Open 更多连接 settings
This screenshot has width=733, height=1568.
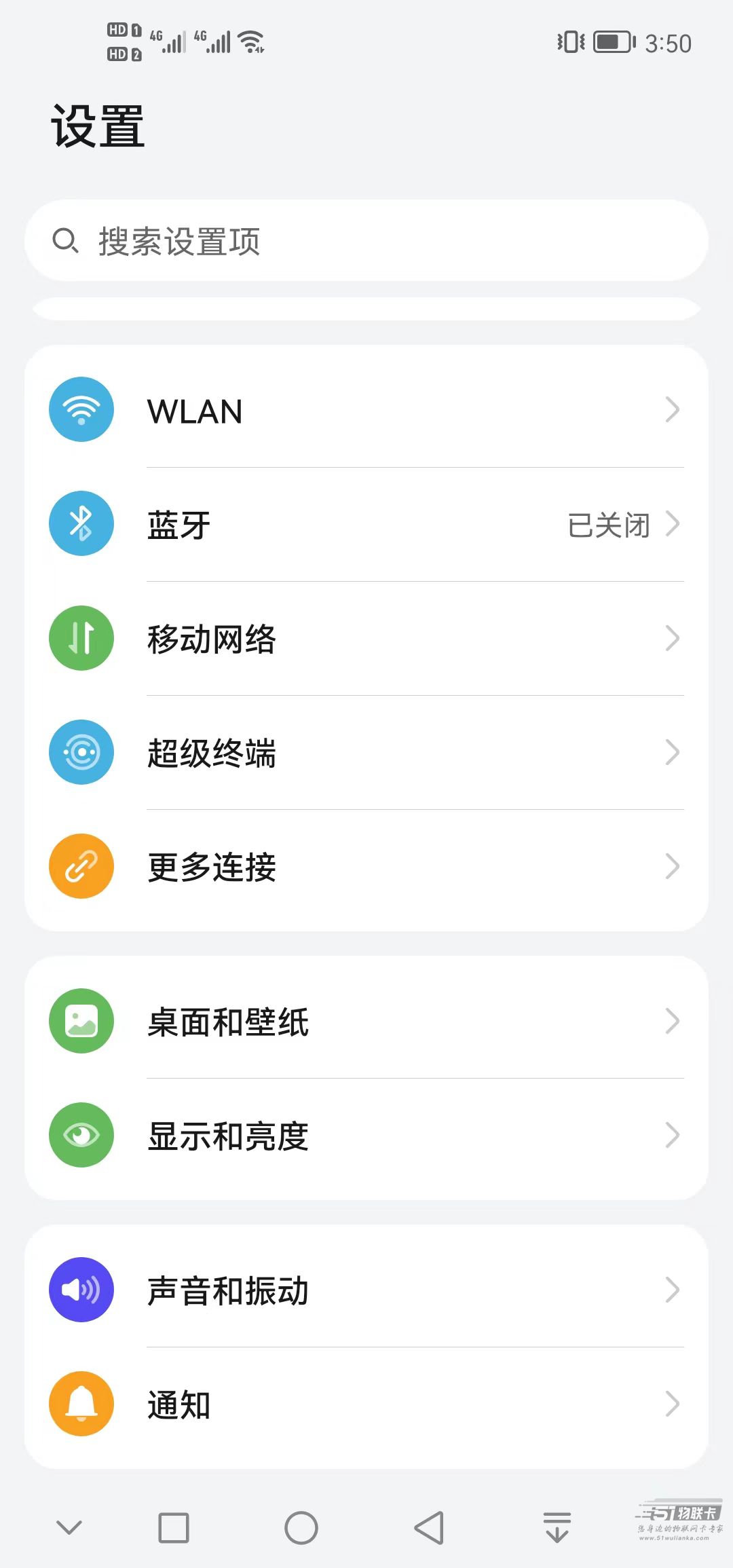coord(366,866)
